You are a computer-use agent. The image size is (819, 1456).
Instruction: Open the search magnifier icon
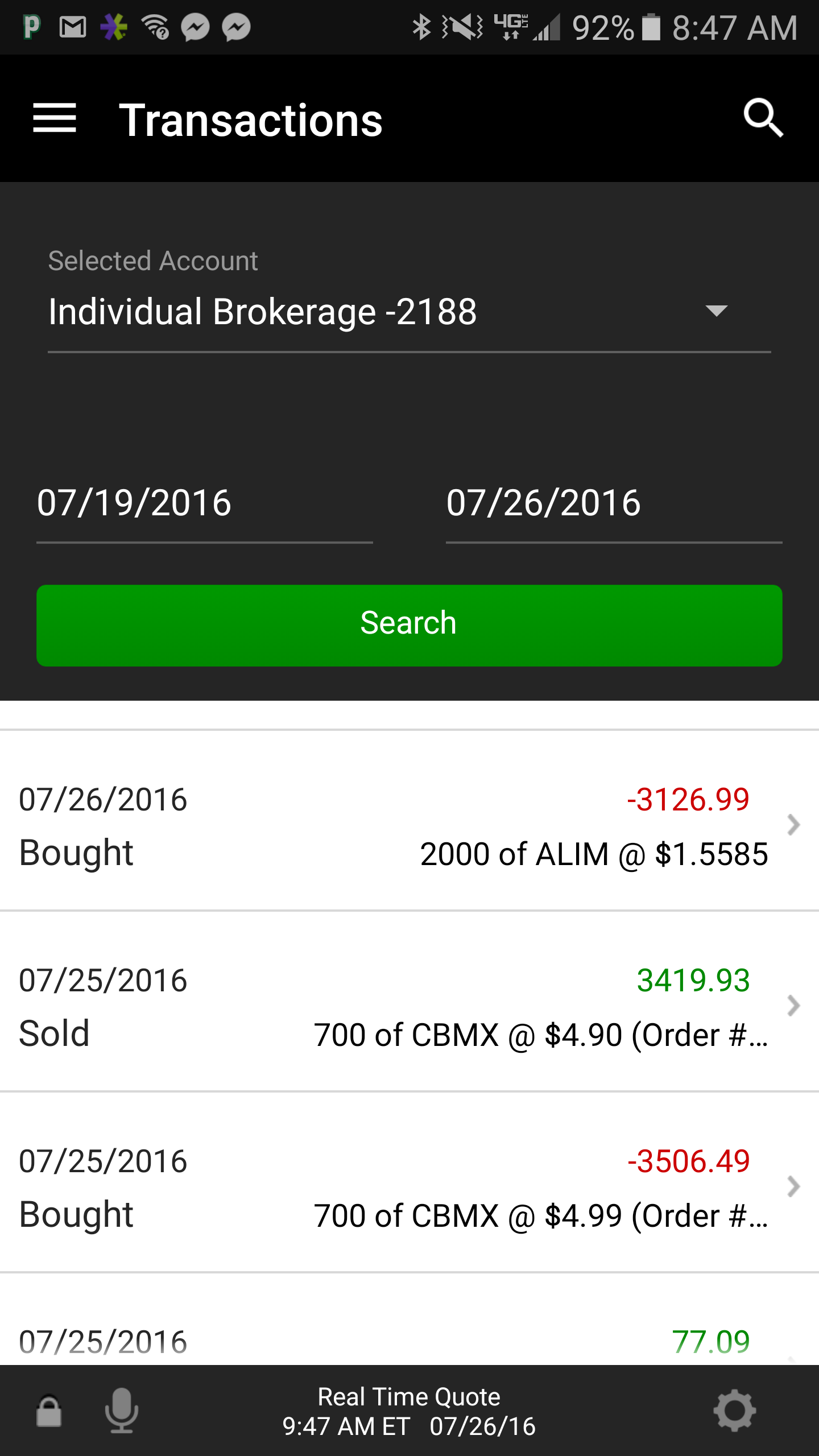[763, 119]
